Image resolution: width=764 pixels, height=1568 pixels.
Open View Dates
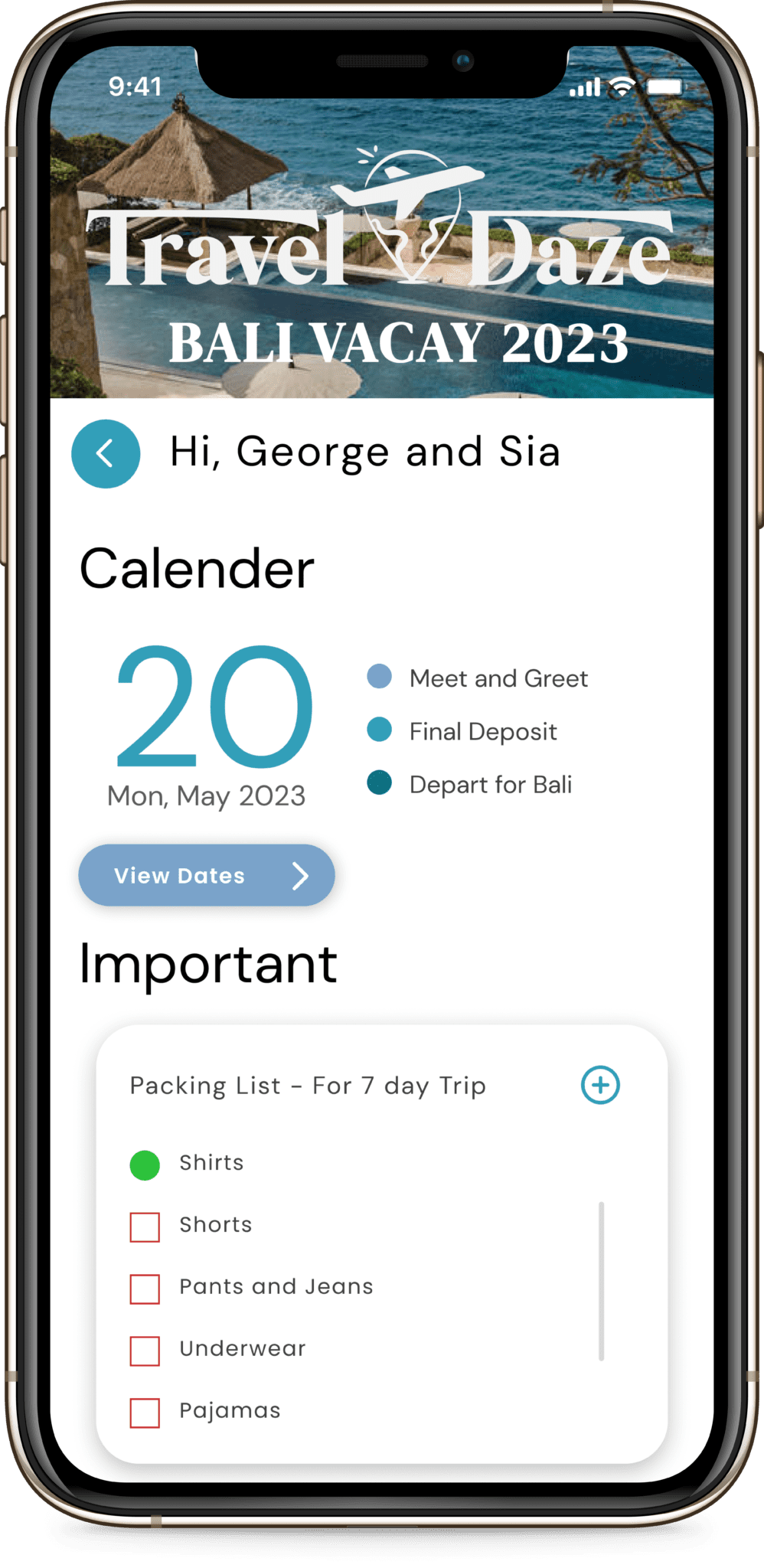[206, 875]
